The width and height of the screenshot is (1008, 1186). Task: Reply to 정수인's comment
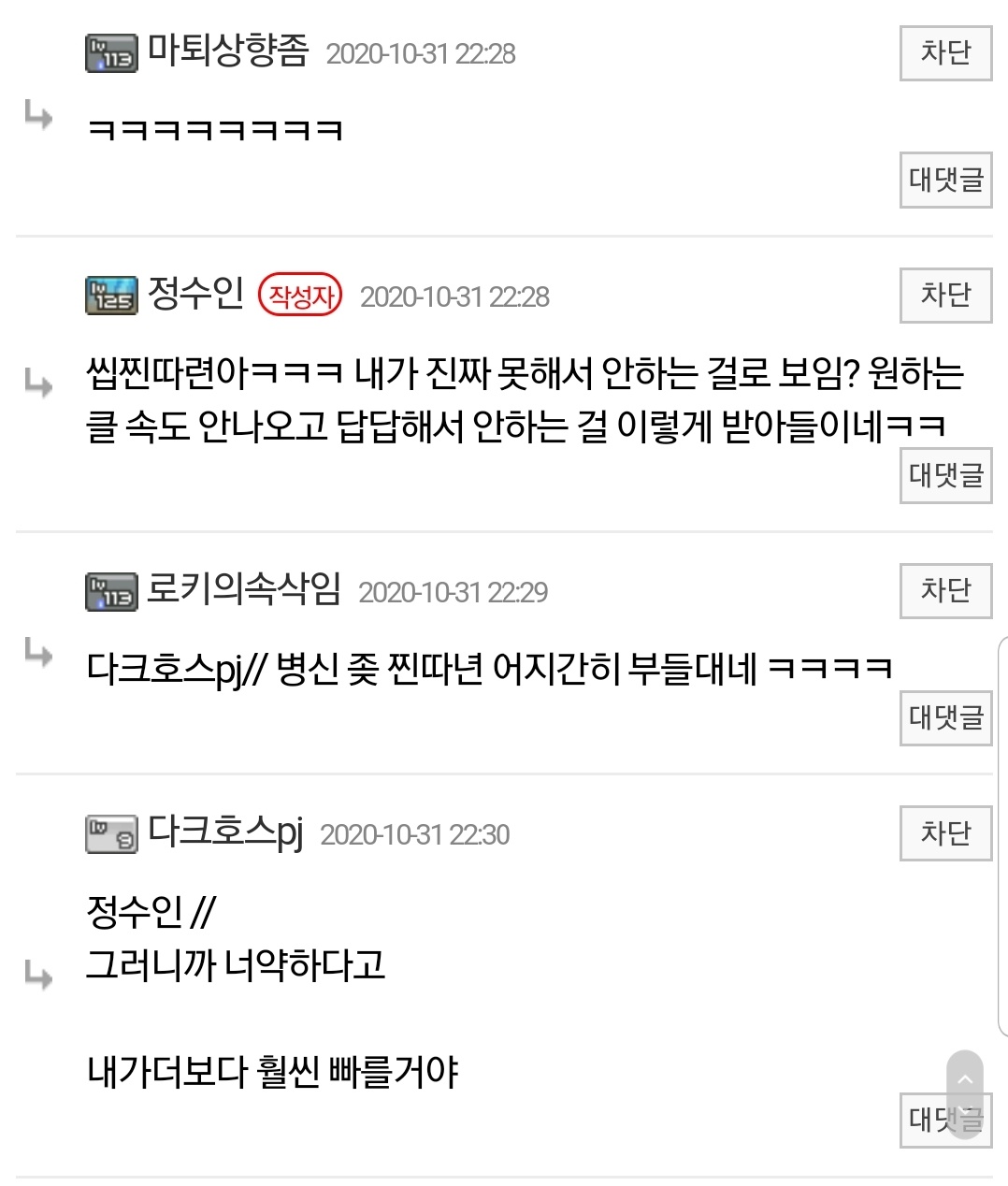pos(945,475)
